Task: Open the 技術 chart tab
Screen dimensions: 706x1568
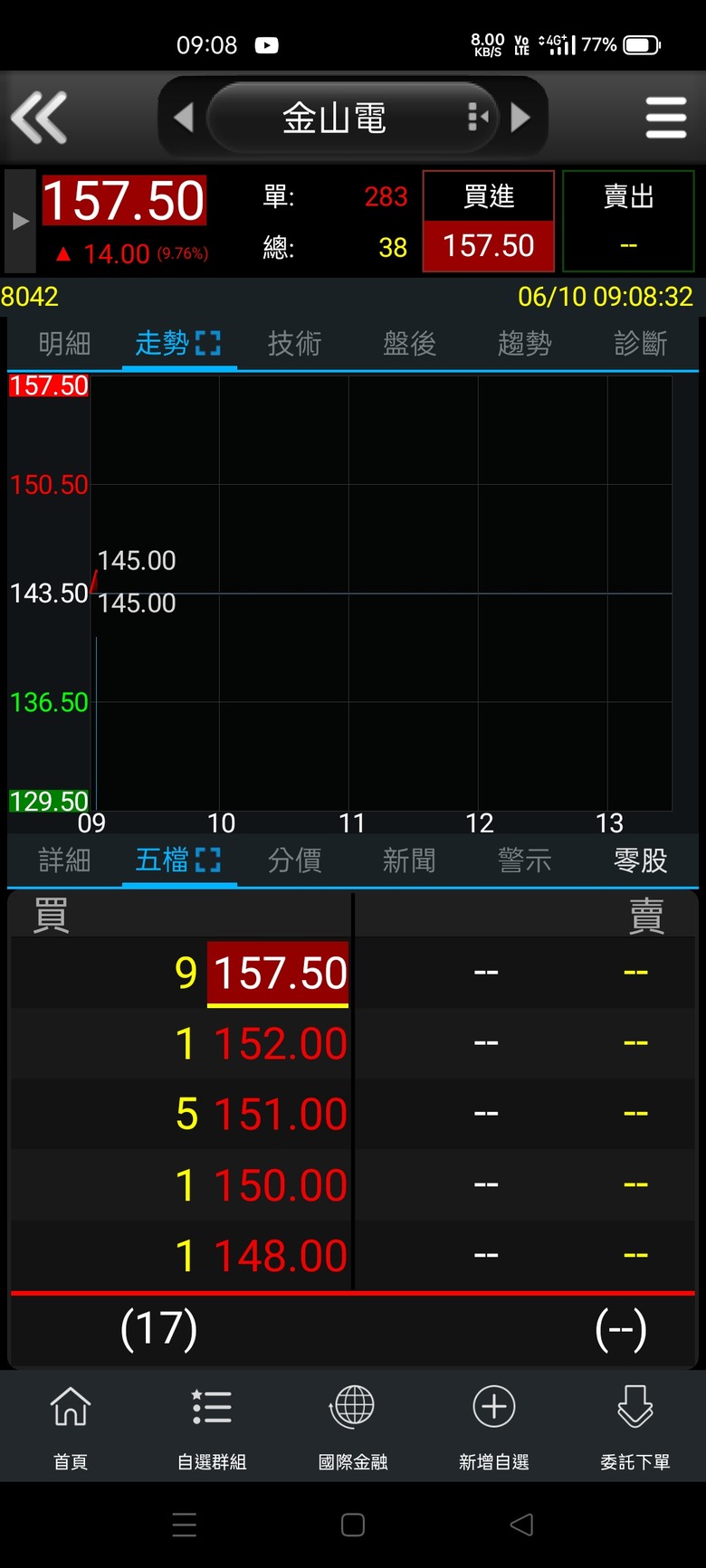Action: click(294, 344)
